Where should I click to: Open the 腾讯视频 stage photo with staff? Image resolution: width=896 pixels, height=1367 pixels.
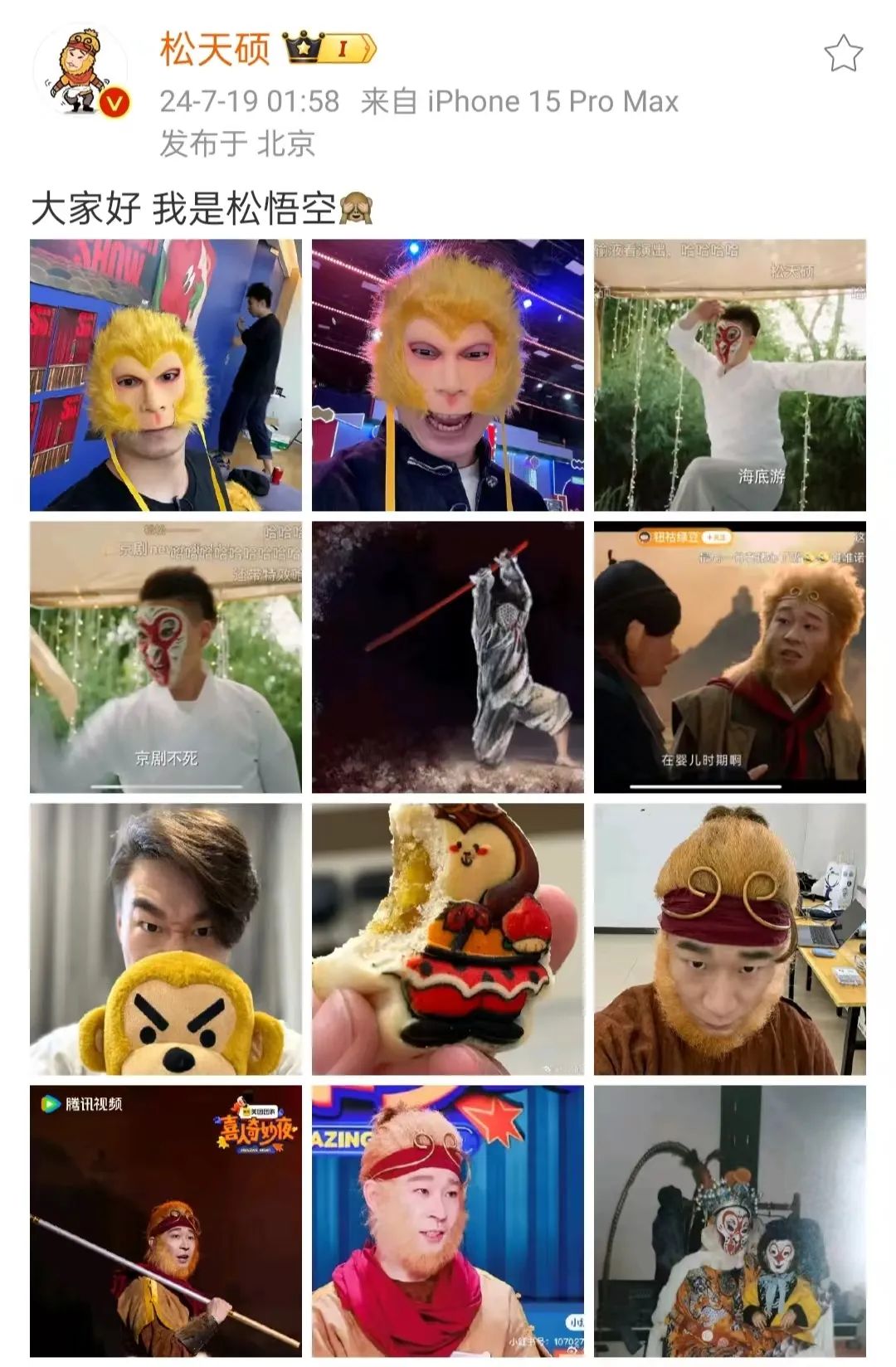coord(166,1221)
